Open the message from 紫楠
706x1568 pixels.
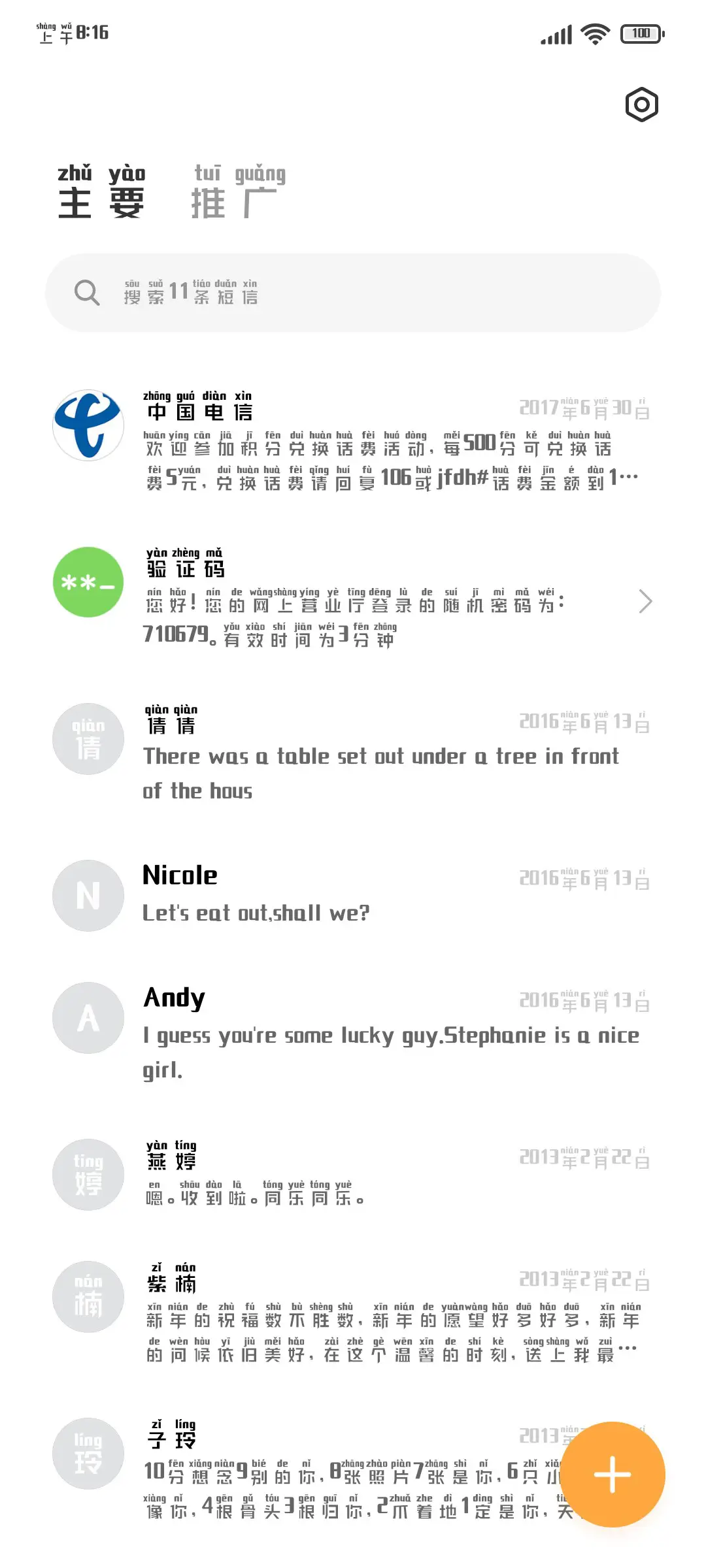353,1313
